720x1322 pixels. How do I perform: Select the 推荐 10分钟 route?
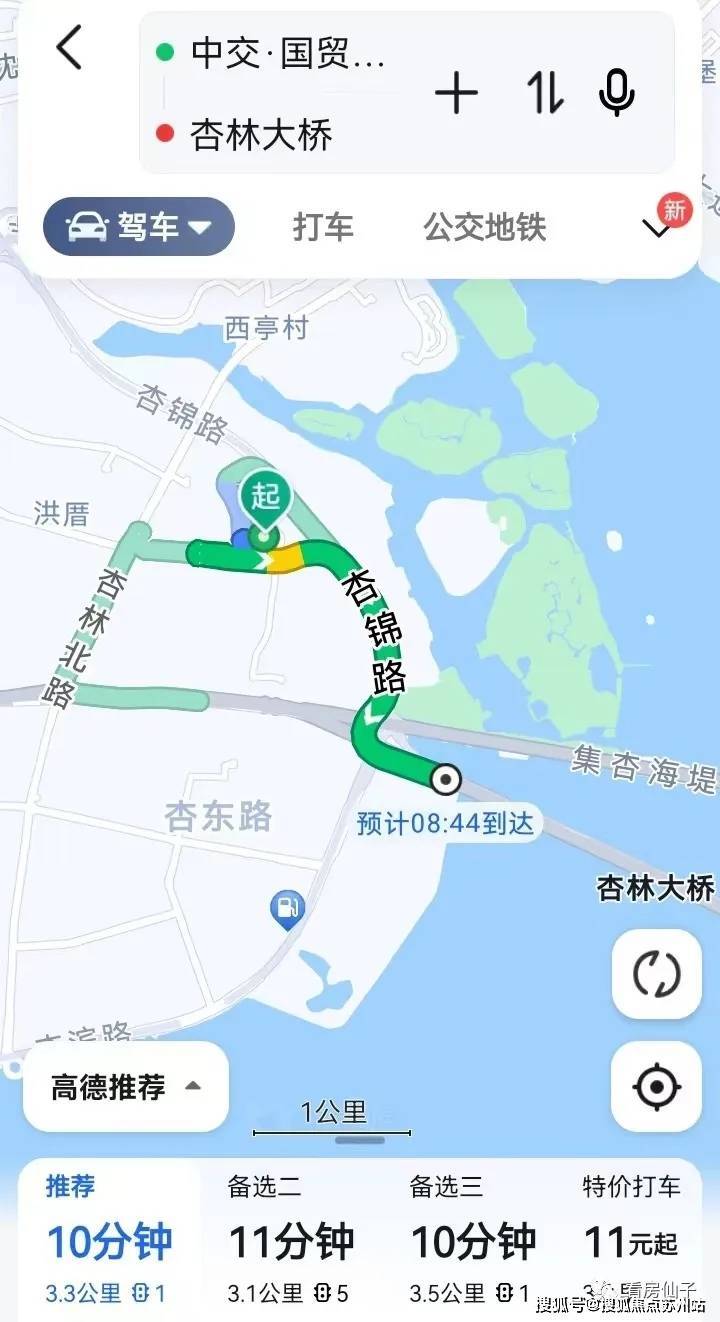click(109, 1240)
